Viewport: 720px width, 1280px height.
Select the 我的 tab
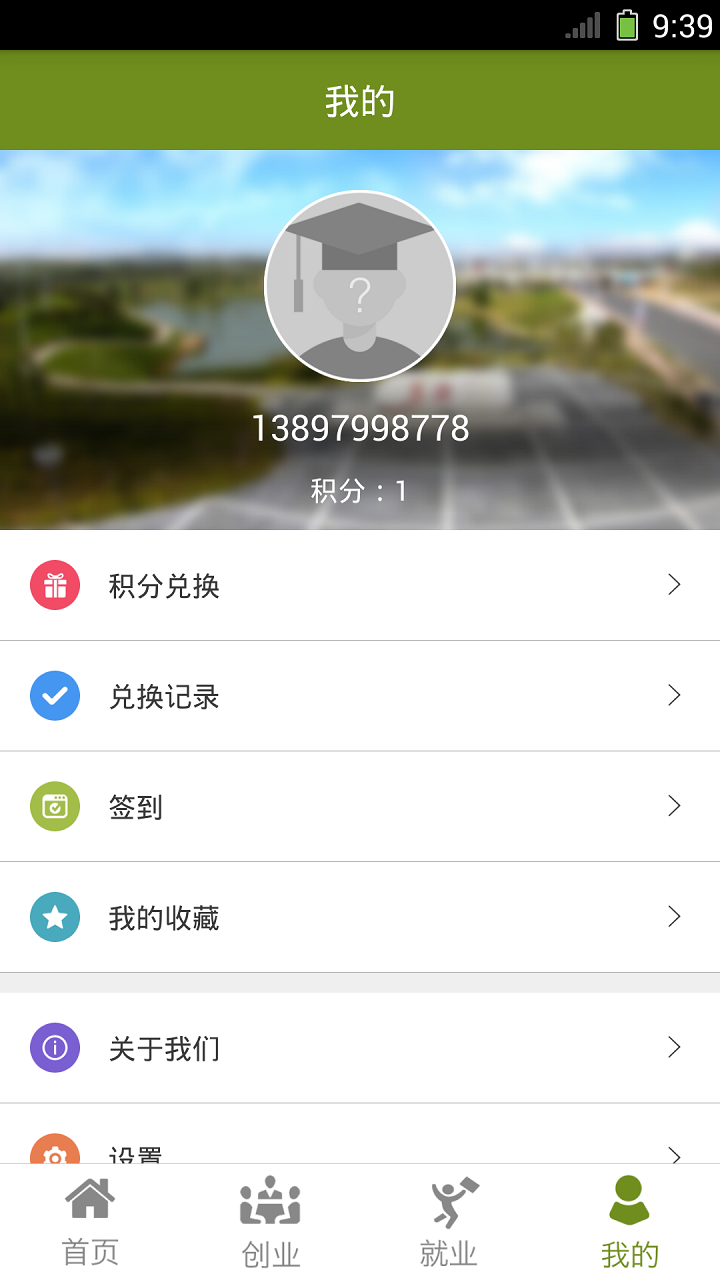tap(630, 1222)
